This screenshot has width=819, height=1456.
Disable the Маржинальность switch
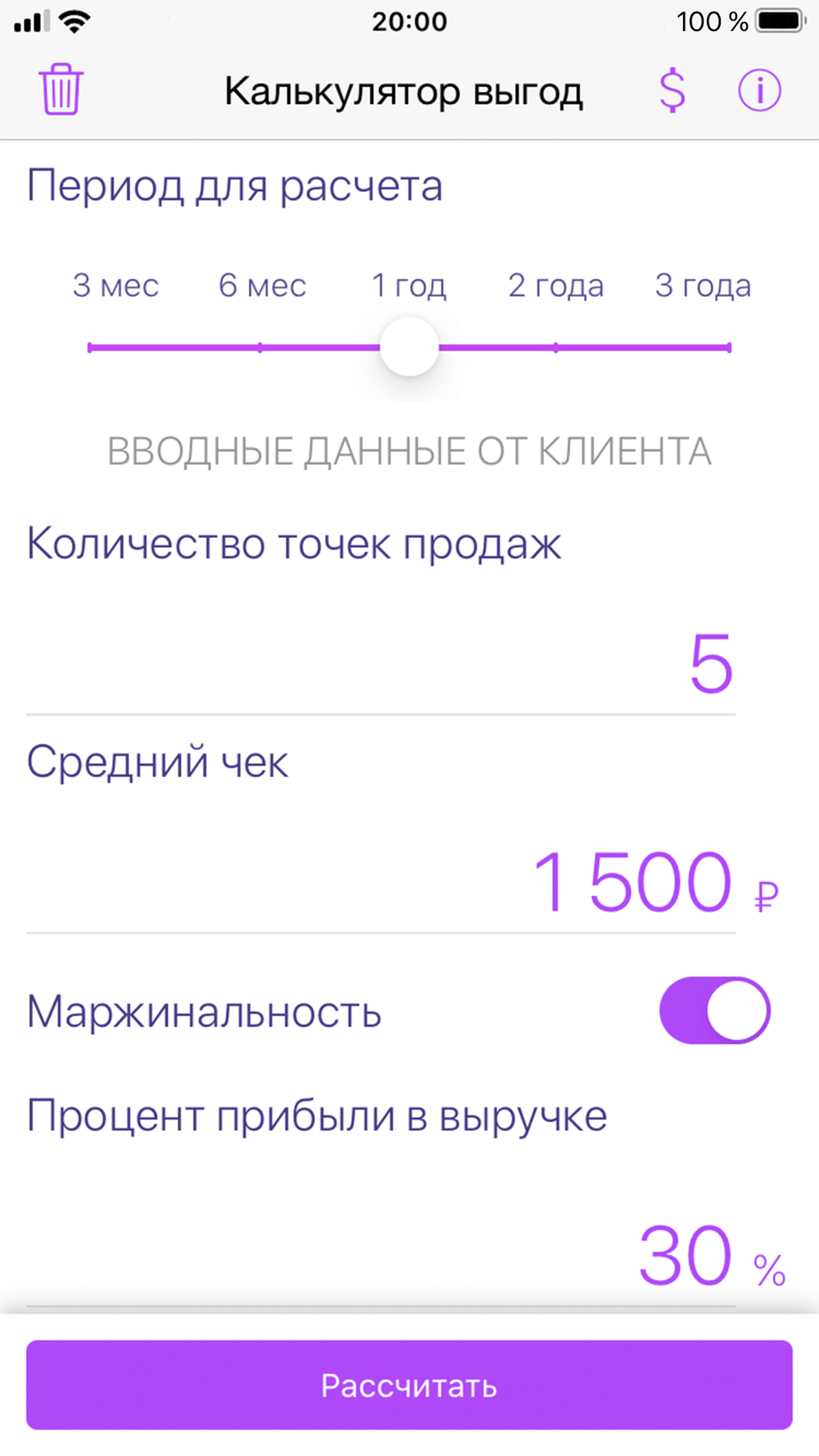point(714,1011)
